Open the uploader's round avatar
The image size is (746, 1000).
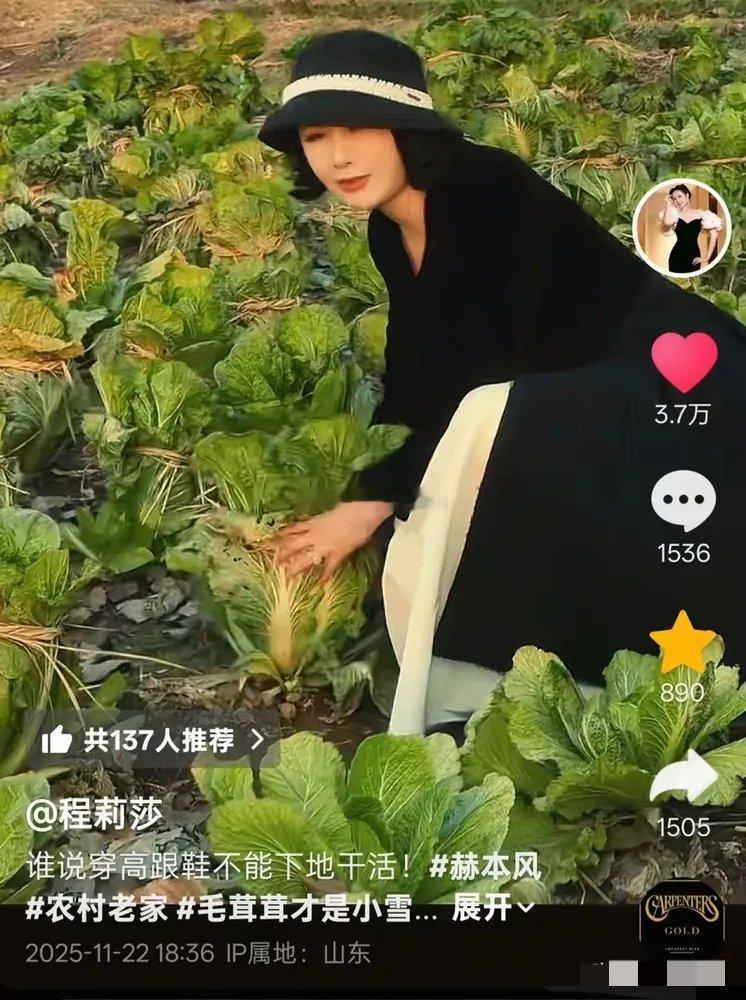click(x=682, y=228)
